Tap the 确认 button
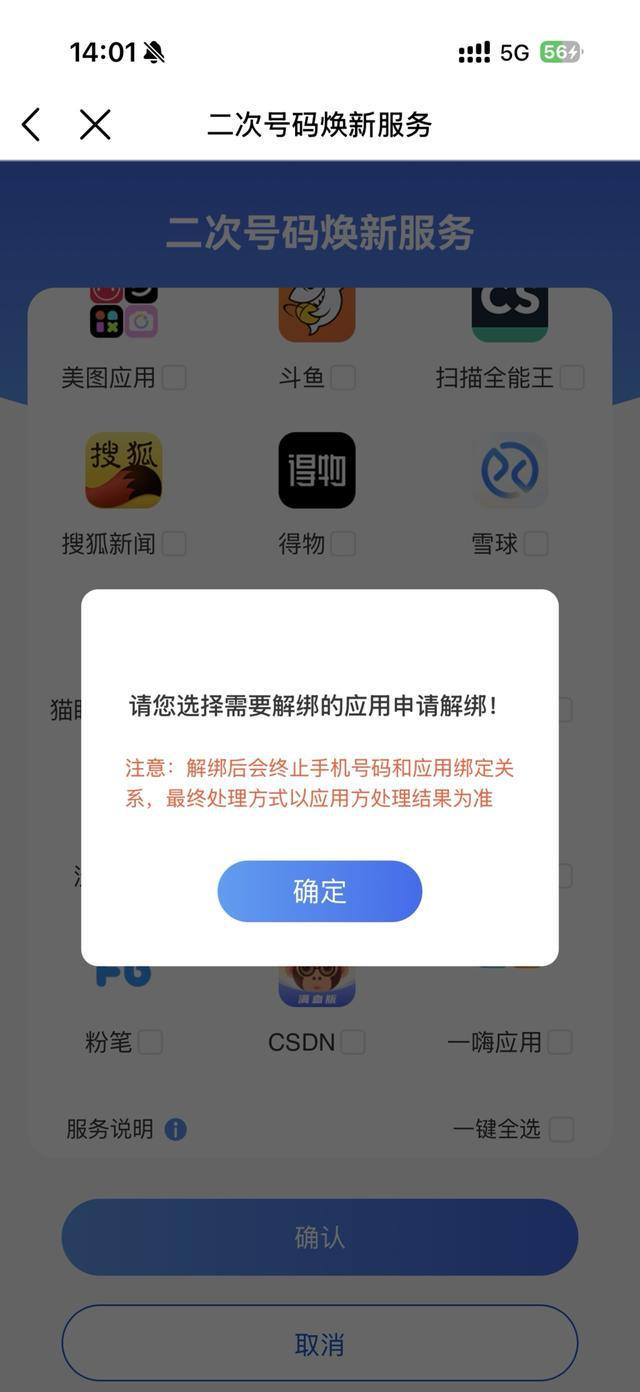640x1392 pixels. click(x=320, y=1237)
